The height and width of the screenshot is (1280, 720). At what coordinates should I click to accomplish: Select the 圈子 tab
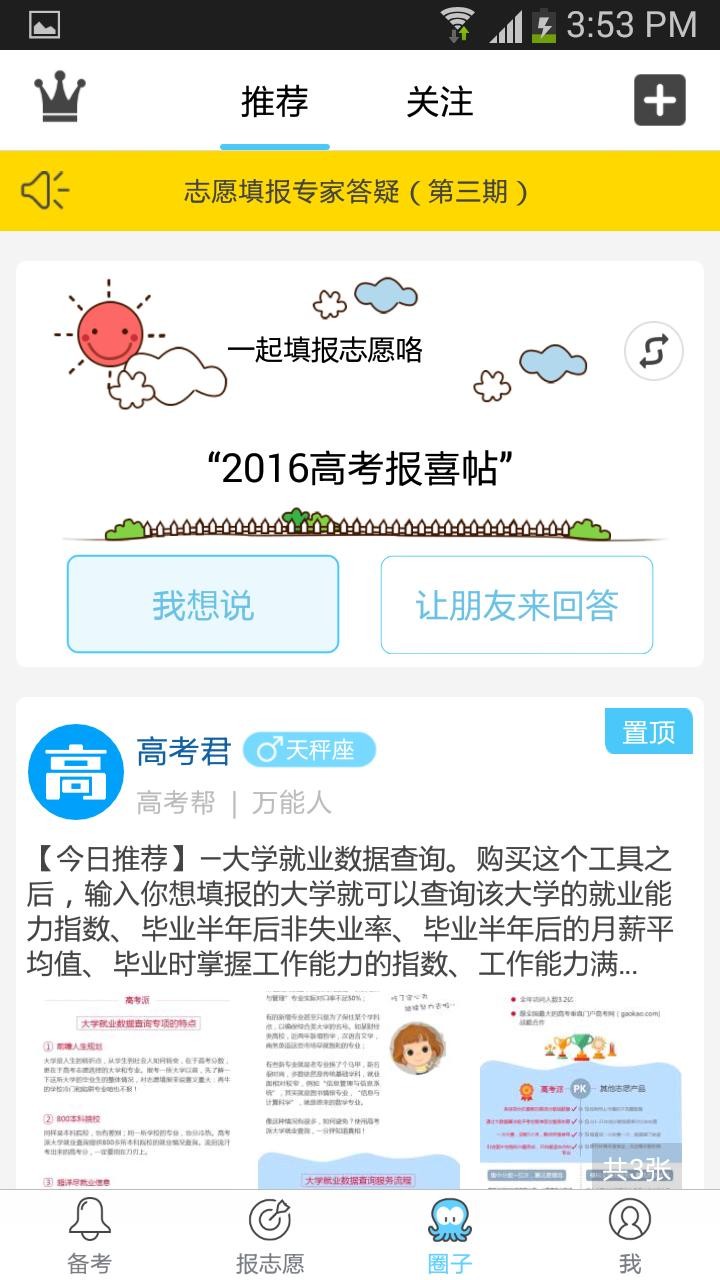coord(450,1235)
